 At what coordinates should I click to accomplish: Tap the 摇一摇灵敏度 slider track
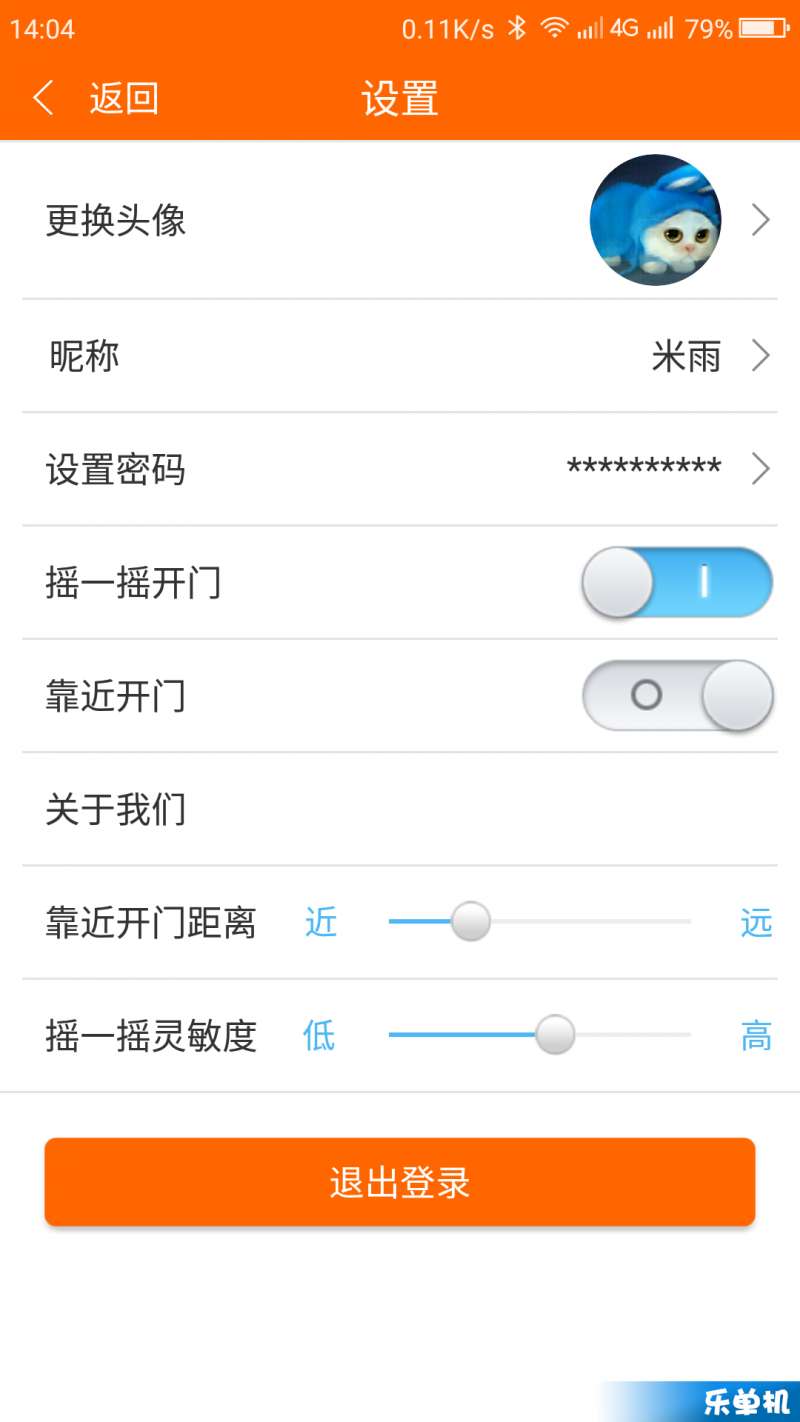point(540,1035)
